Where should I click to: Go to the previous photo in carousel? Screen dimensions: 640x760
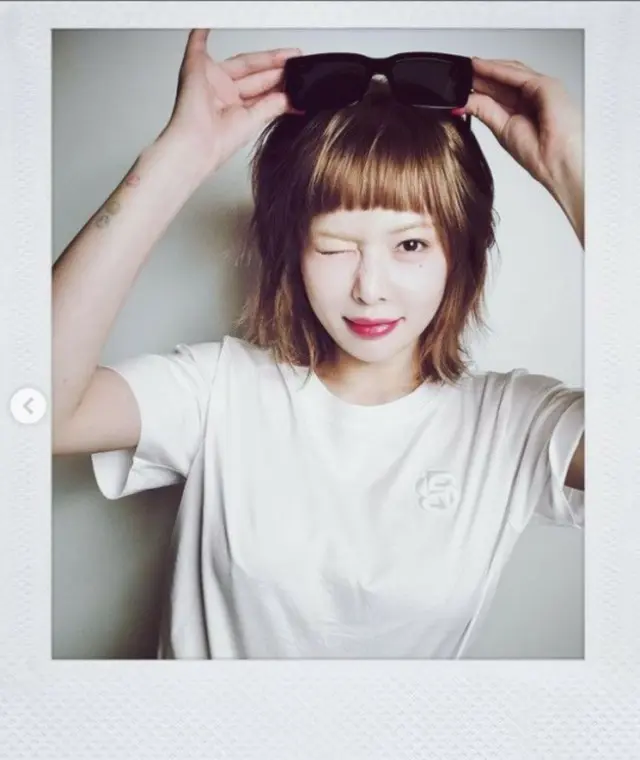click(x=28, y=406)
